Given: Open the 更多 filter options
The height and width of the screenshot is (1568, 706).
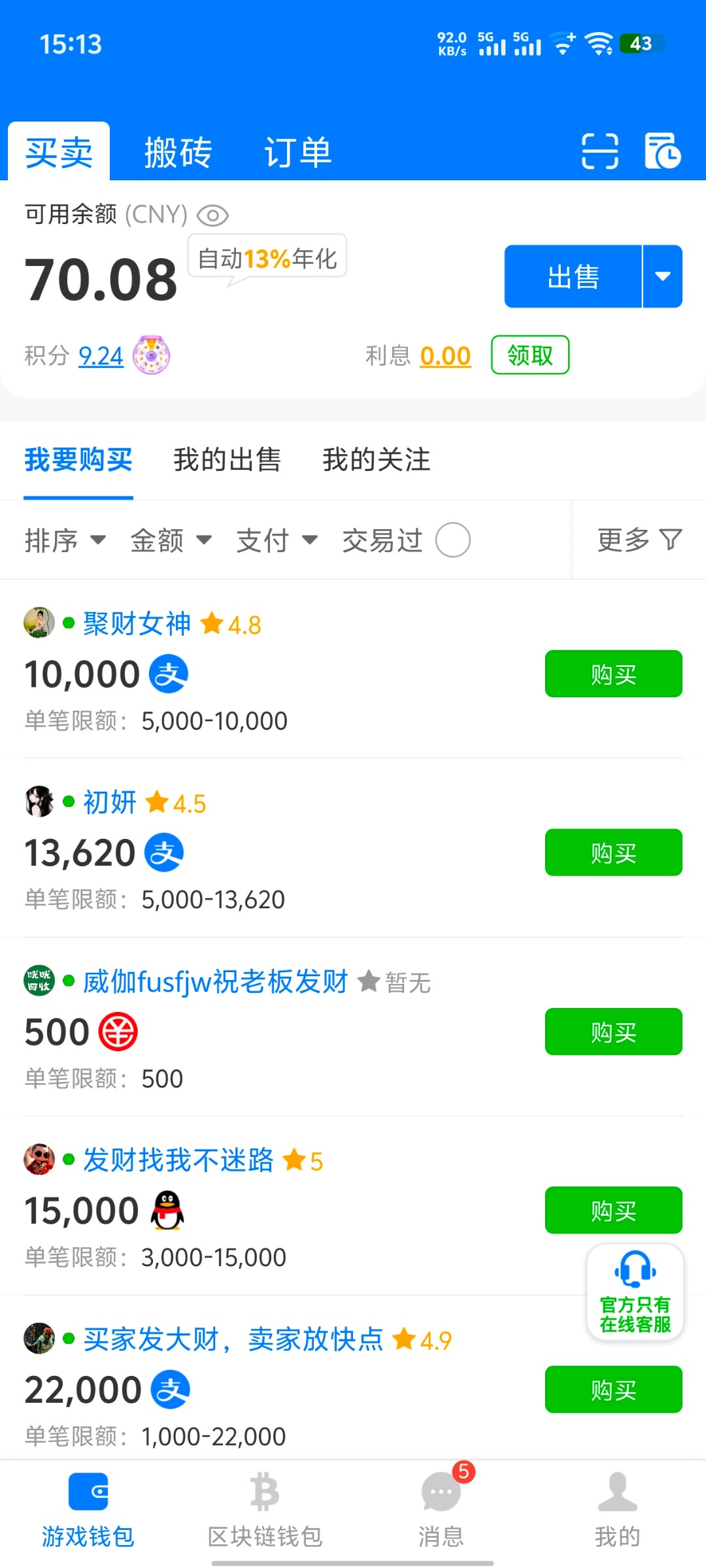Looking at the screenshot, I should (x=639, y=540).
